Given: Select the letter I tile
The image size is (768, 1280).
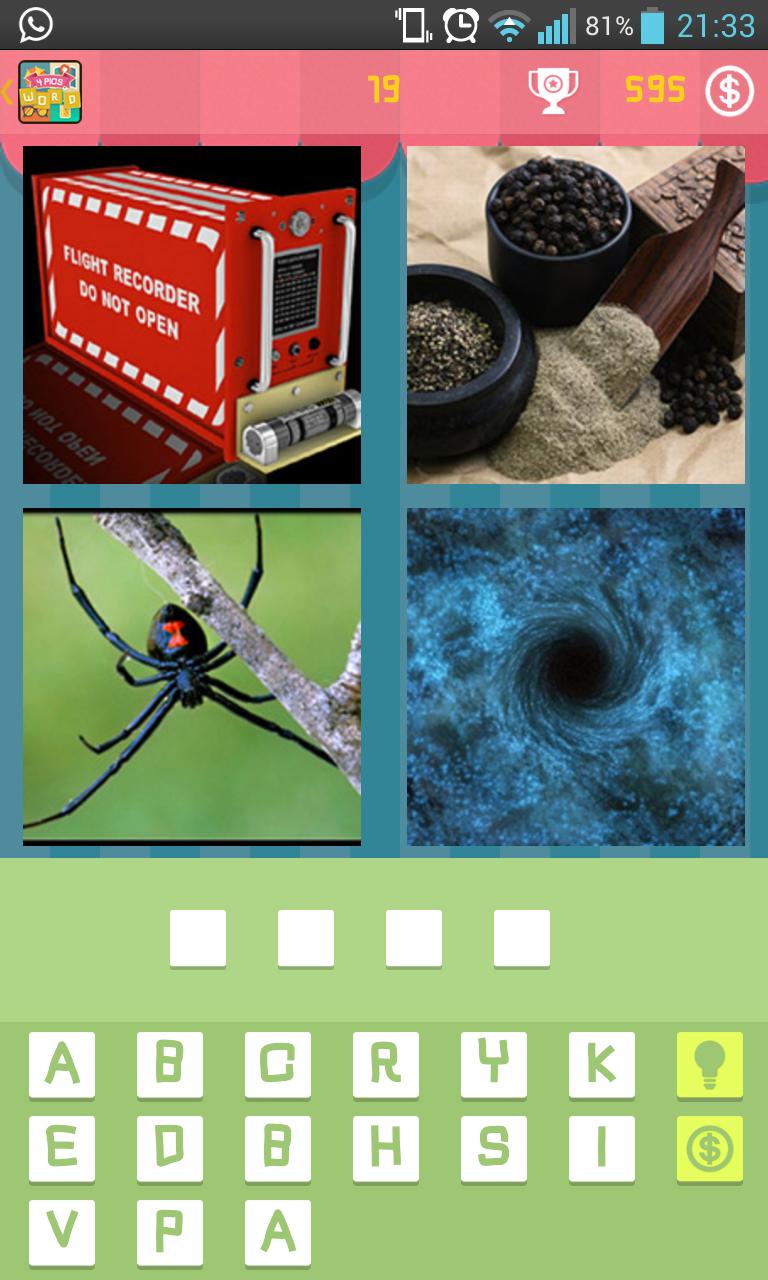Looking at the screenshot, I should point(601,1149).
